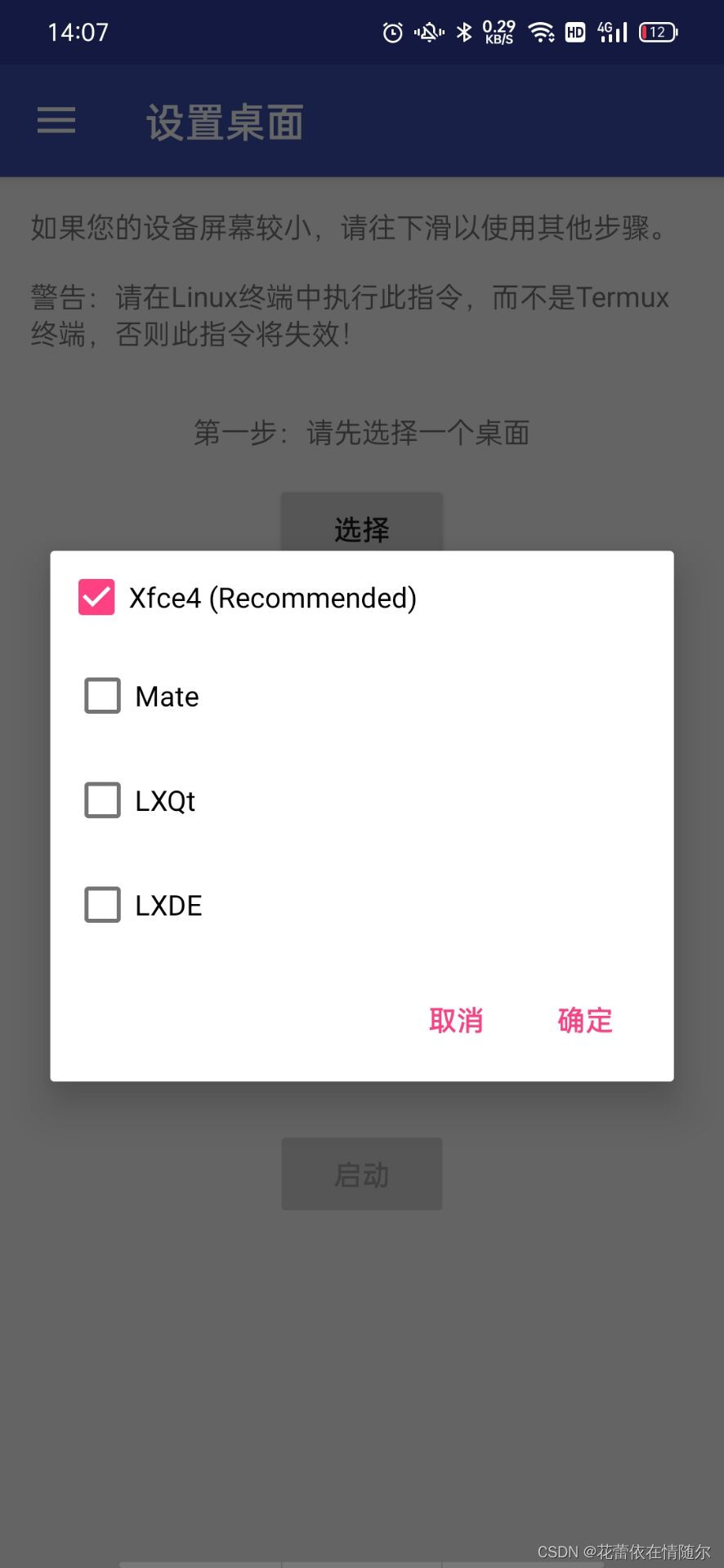This screenshot has height=1568, width=724.
Task: Tap the vibrate mode icon in status bar
Action: (428, 32)
